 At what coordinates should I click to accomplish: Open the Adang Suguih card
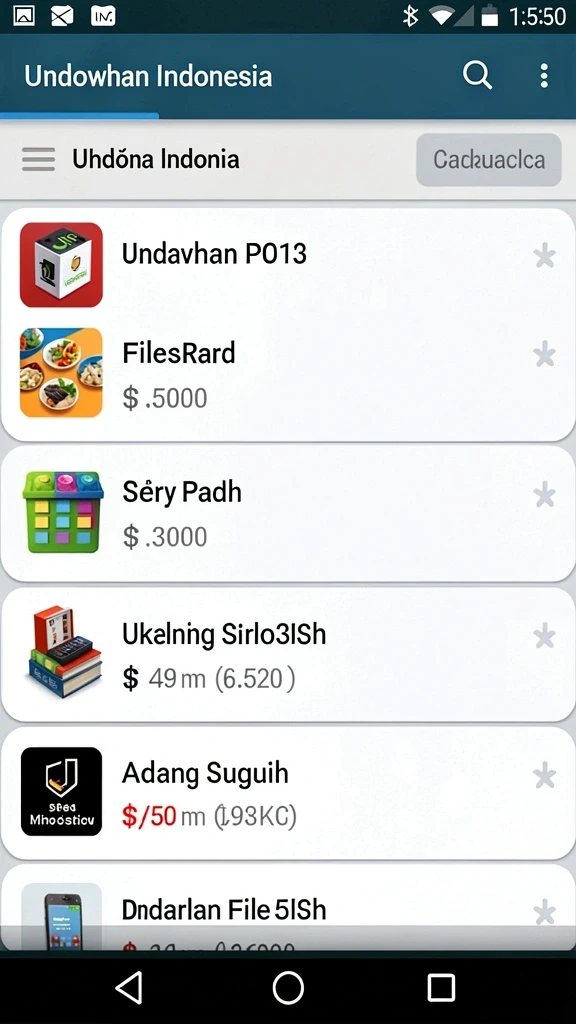288,793
